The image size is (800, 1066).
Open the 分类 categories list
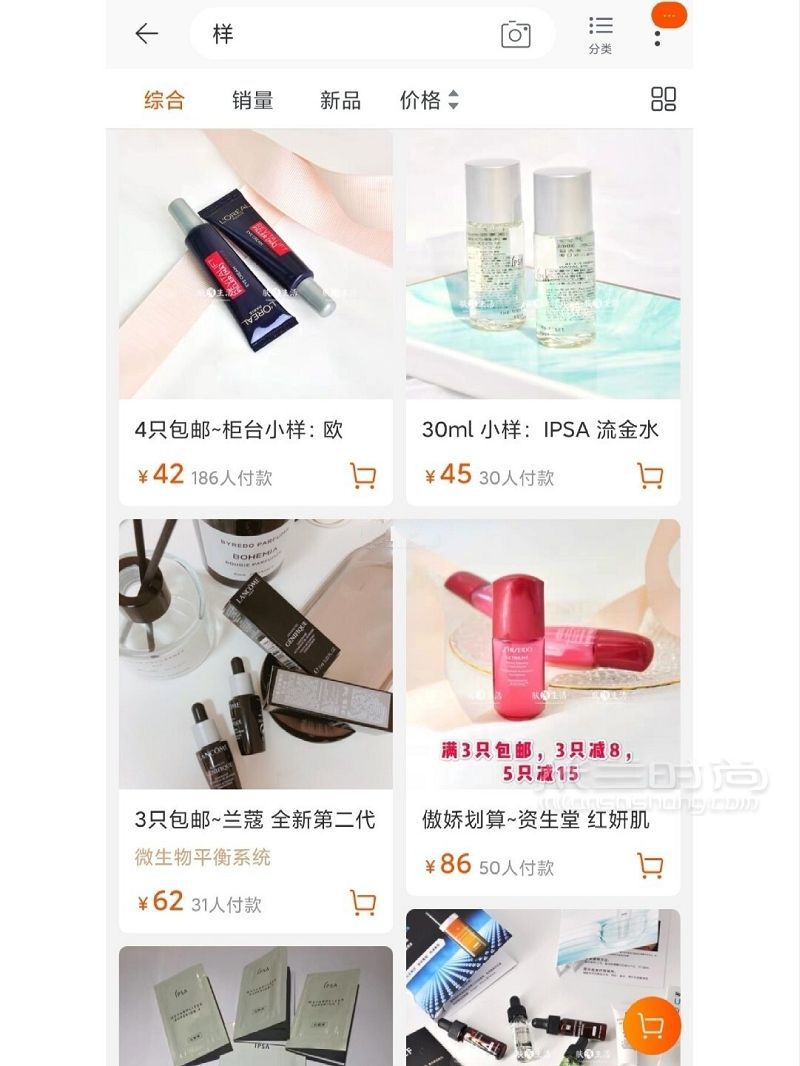[x=600, y=34]
